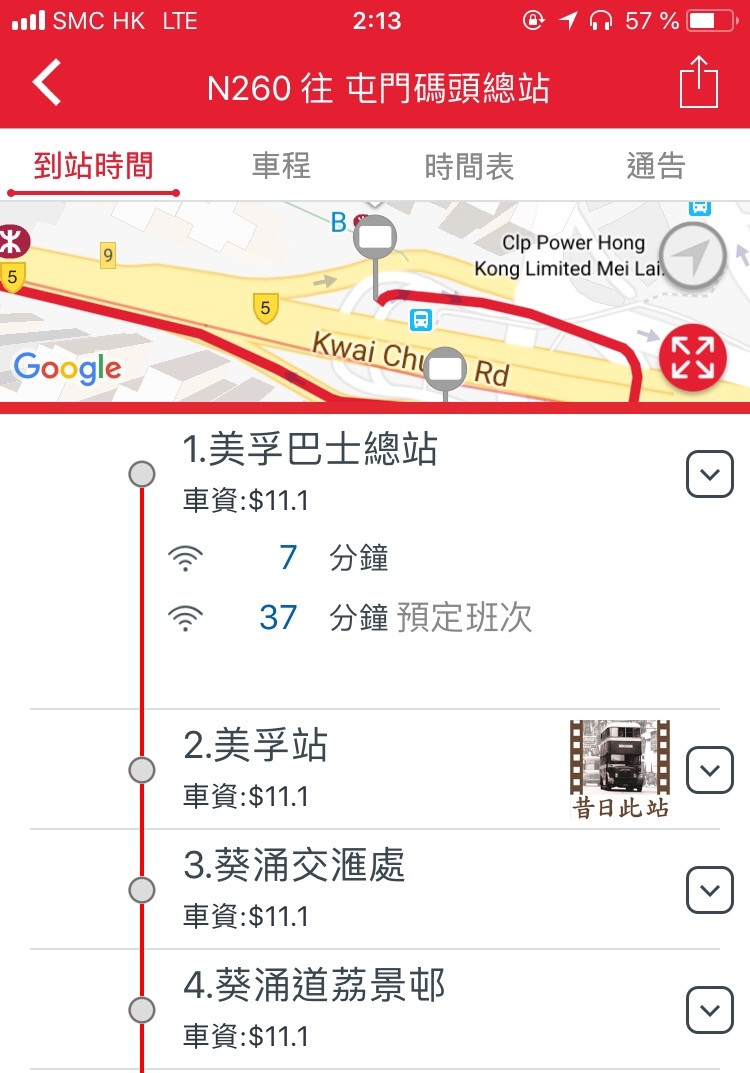Expand the map to full screen
Image resolution: width=750 pixels, height=1073 pixels.
(x=692, y=356)
